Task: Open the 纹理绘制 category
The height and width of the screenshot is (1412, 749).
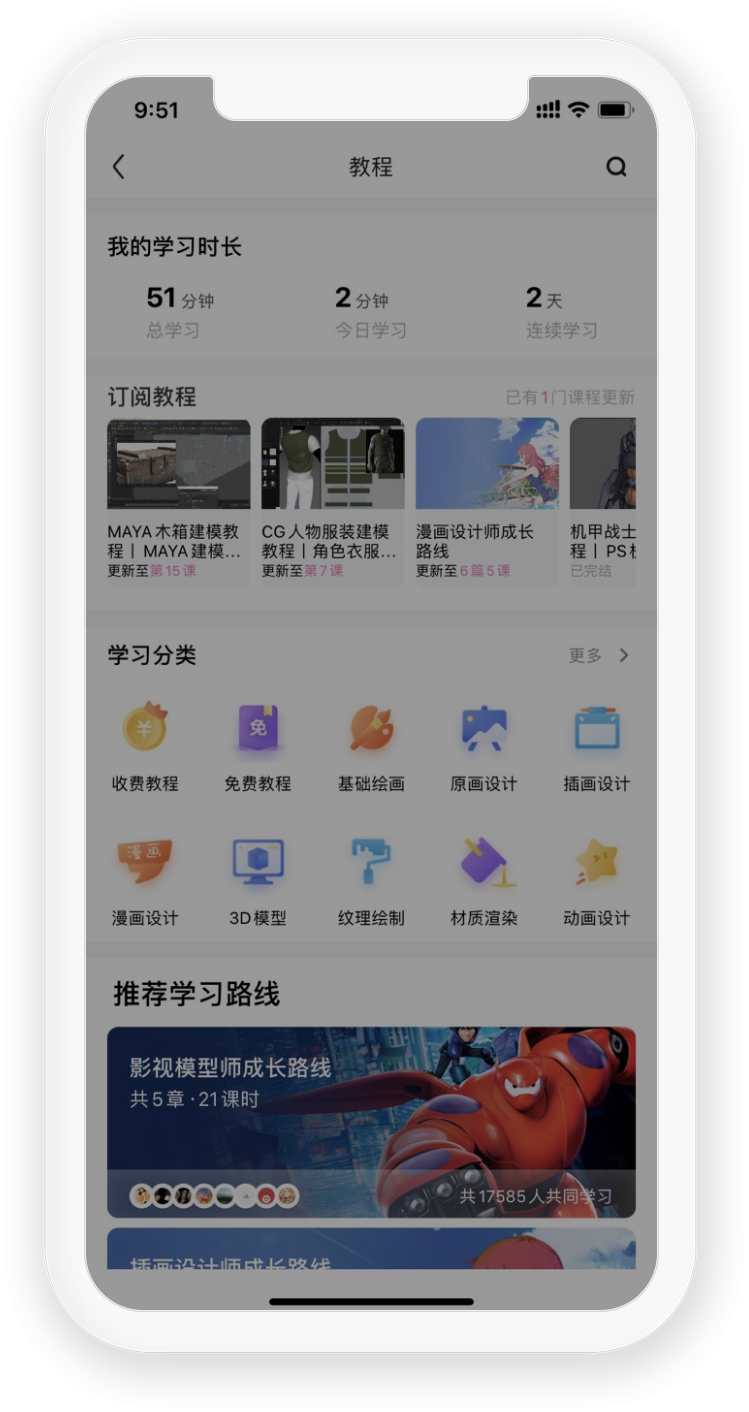Action: click(x=371, y=881)
